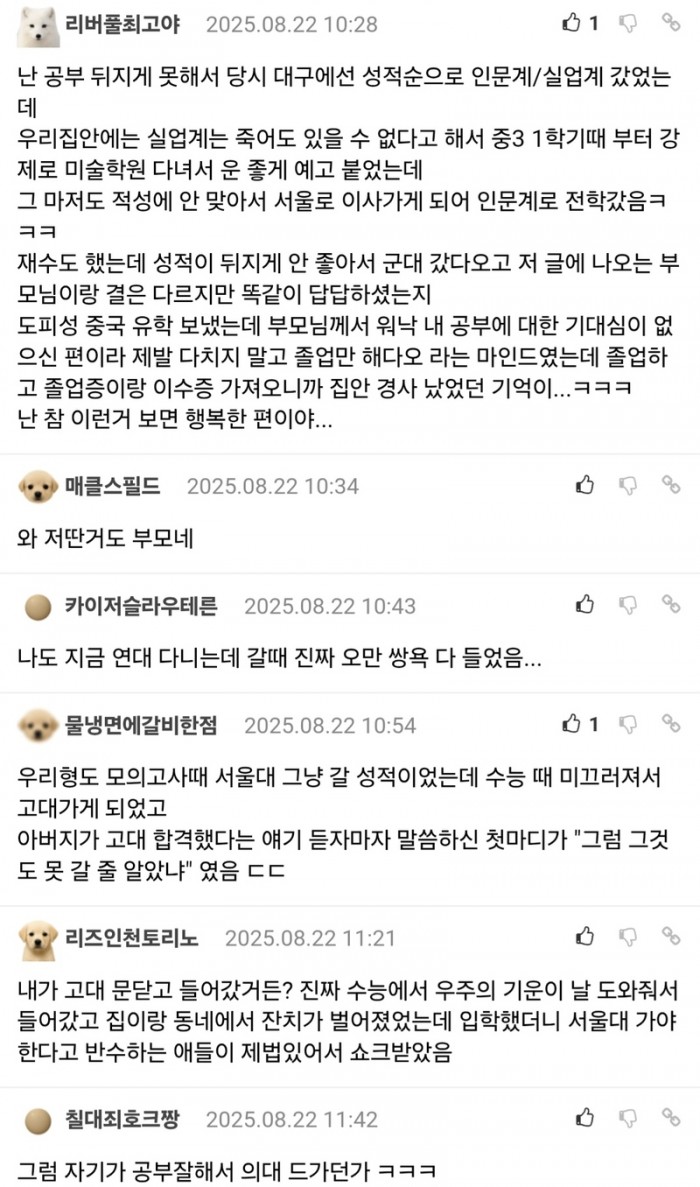The width and height of the screenshot is (700, 1187).
Task: Like 매클스필드's comment
Action: pos(586,486)
